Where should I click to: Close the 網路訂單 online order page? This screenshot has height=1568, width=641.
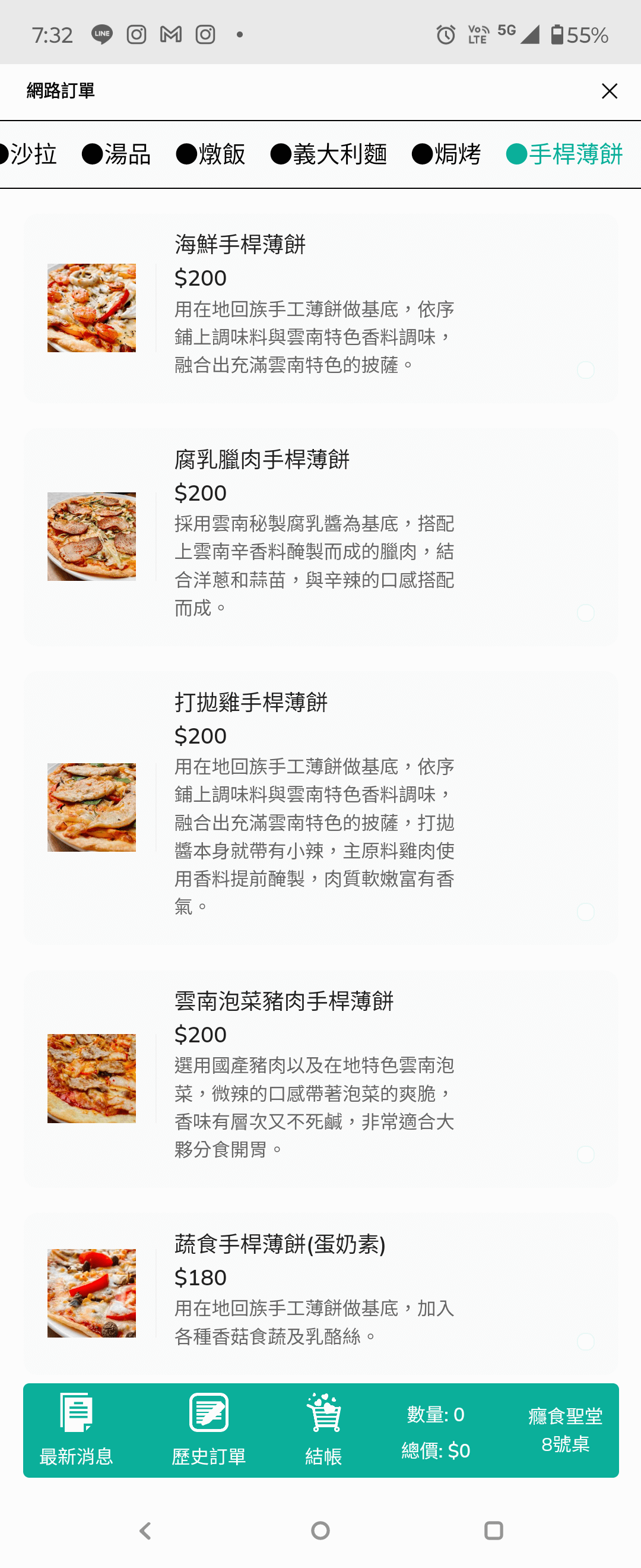tap(609, 91)
